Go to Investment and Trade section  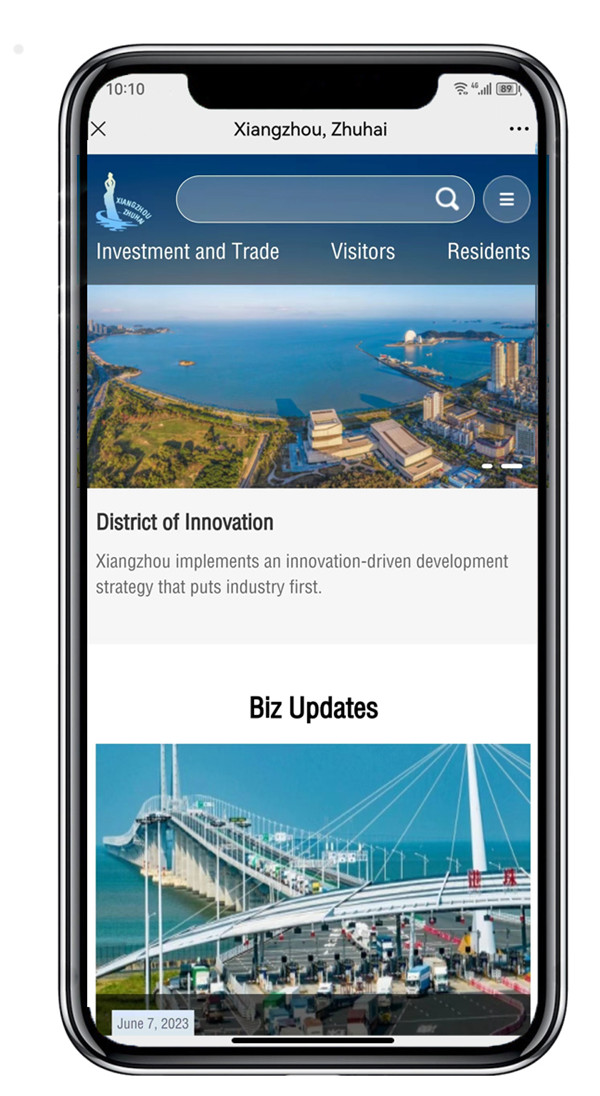[187, 252]
